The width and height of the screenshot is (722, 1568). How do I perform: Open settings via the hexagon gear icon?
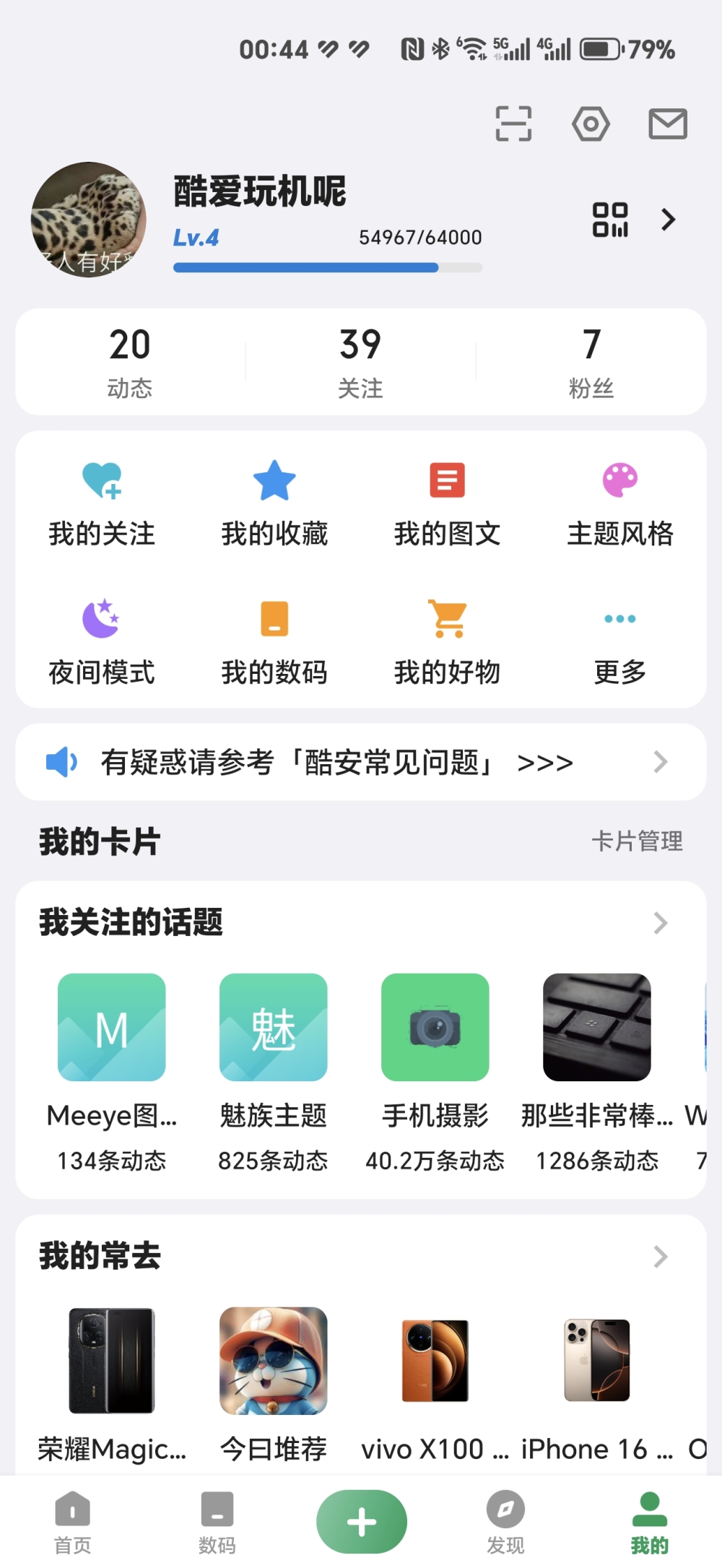(x=591, y=124)
